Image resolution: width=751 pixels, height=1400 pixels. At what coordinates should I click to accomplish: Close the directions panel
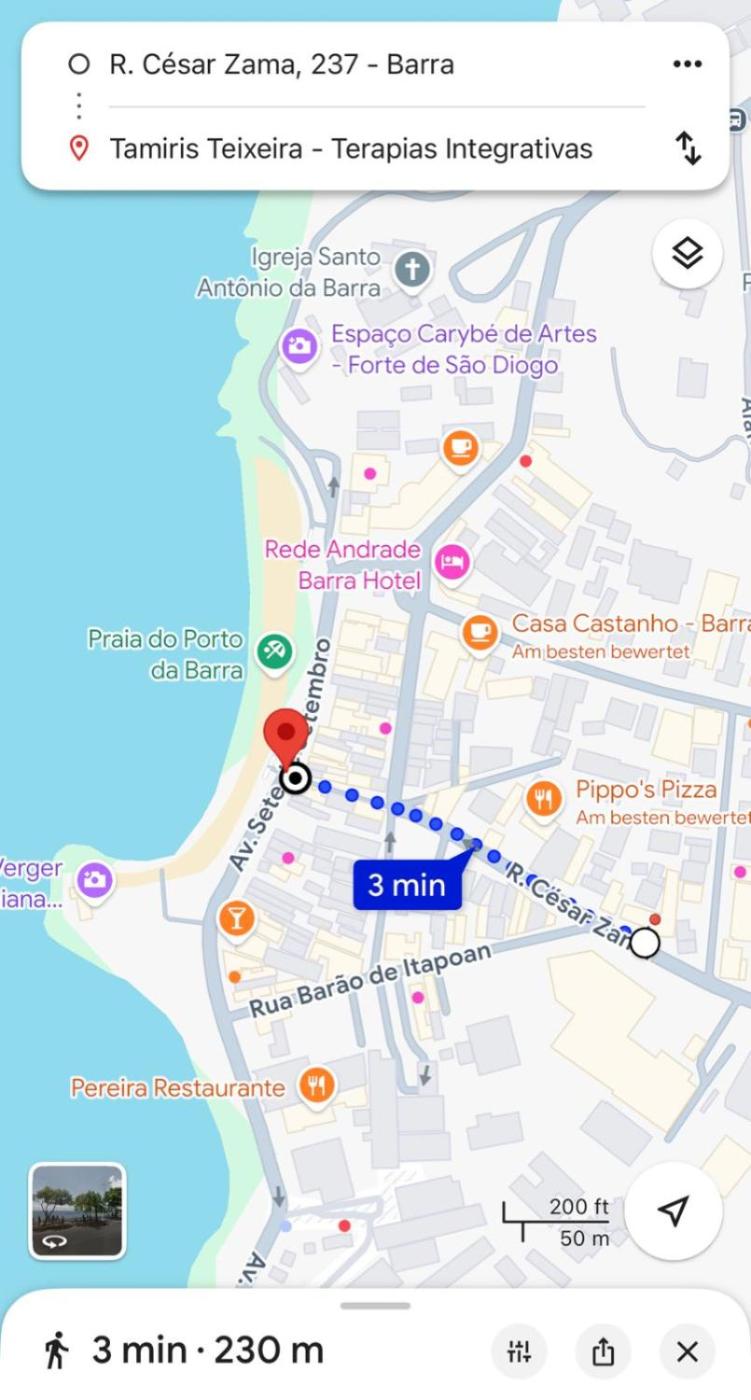[687, 1352]
